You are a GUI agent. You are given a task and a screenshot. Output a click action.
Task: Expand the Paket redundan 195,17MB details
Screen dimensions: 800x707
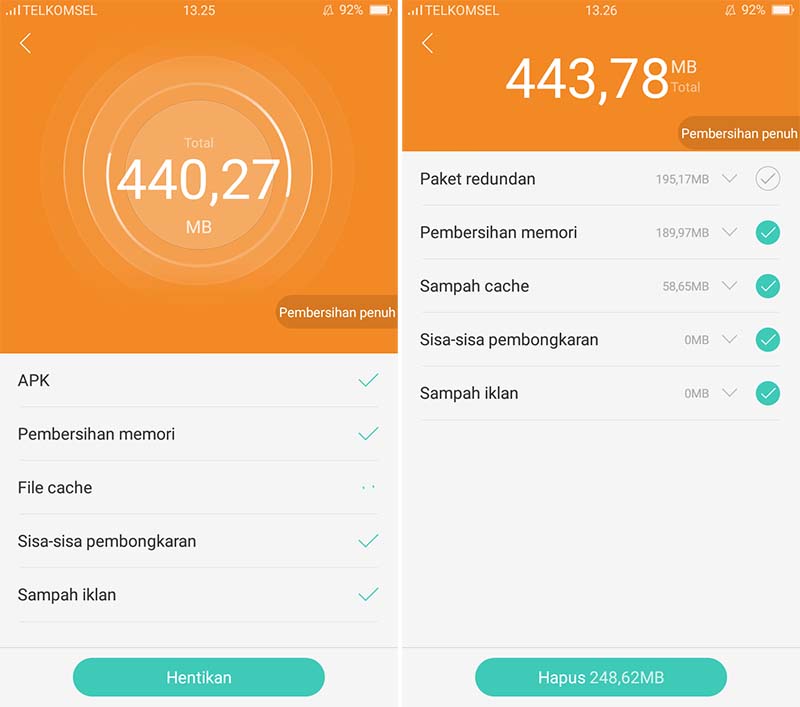(x=729, y=179)
